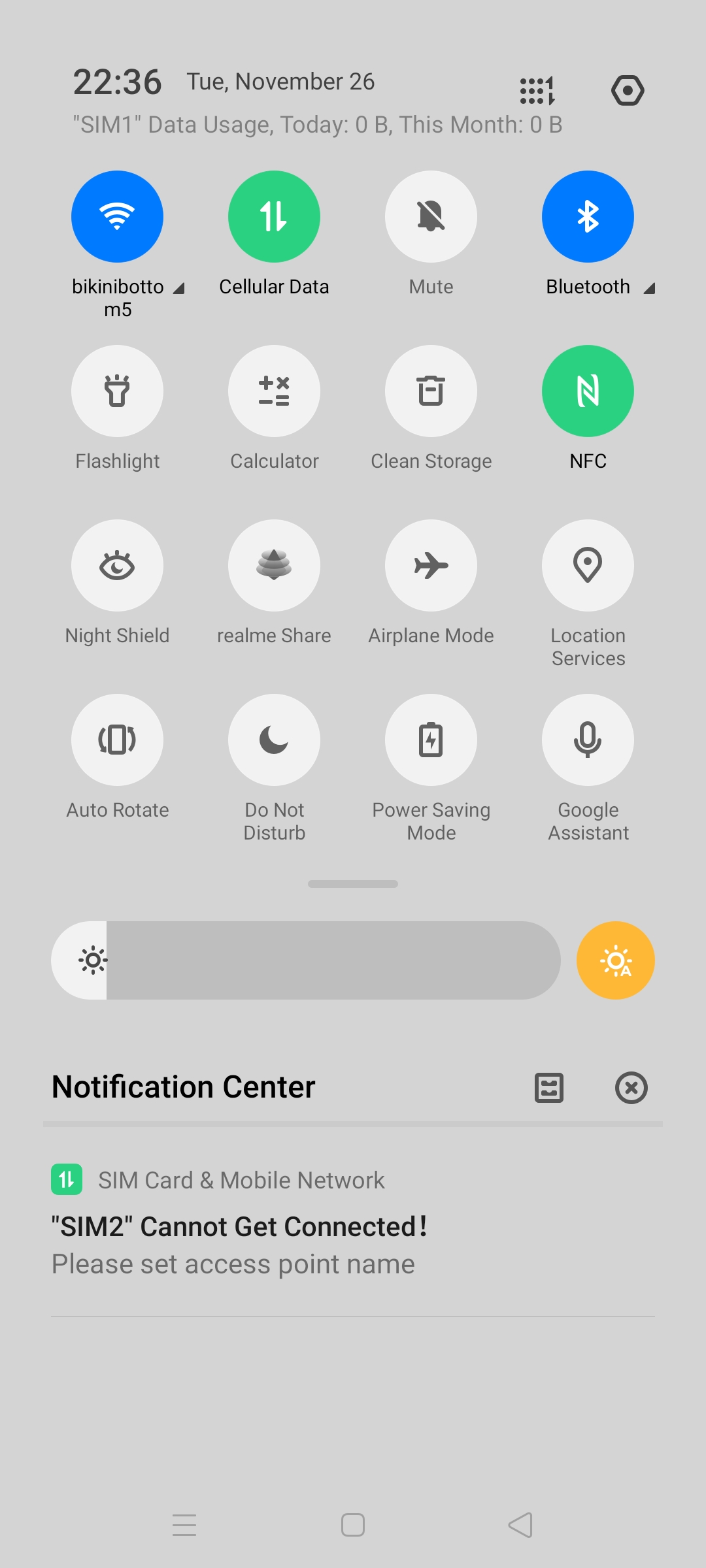Activate Do Not Disturb
The width and height of the screenshot is (706, 1568).
tap(274, 740)
